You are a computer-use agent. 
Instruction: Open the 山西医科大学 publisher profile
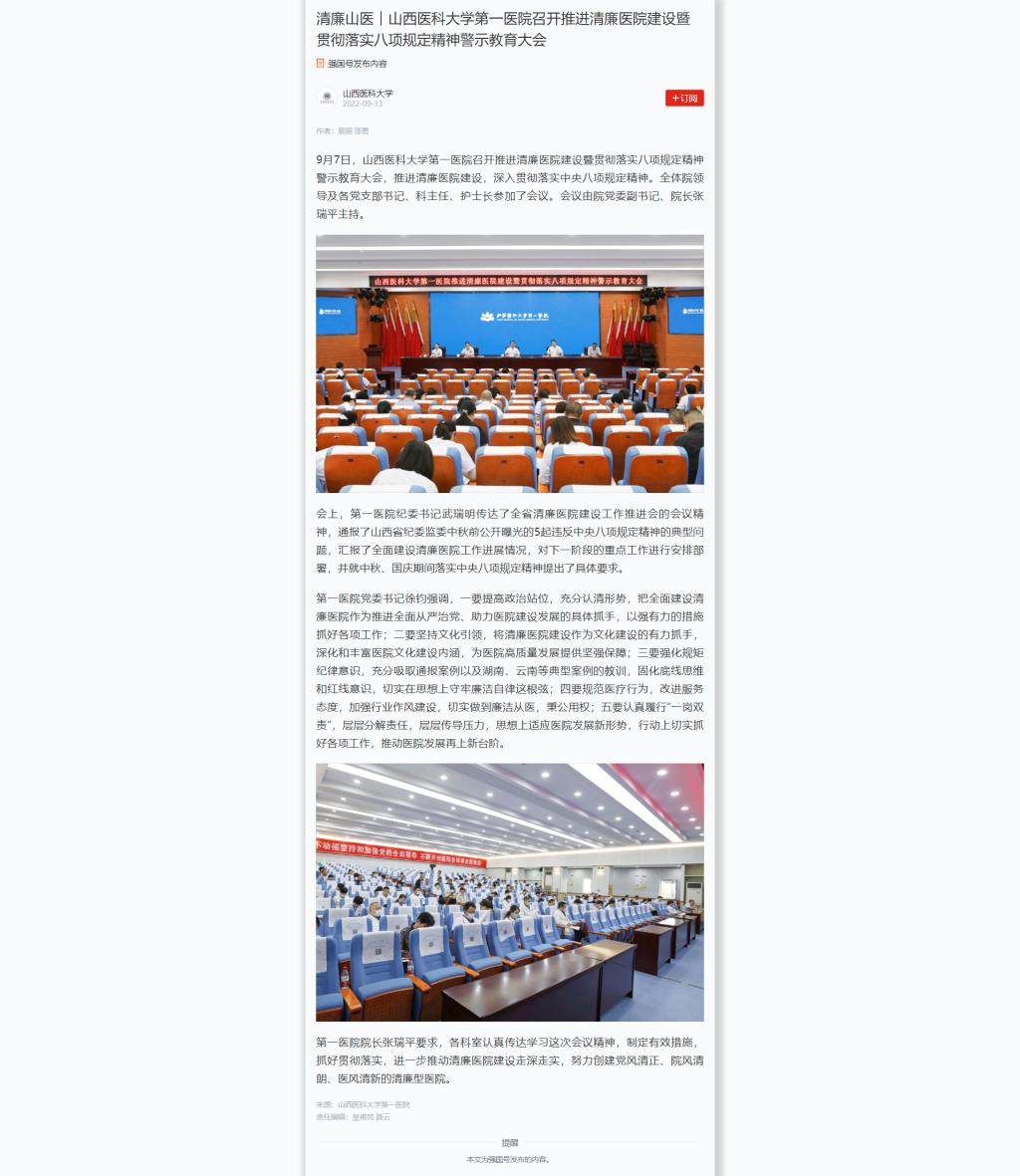click(368, 94)
